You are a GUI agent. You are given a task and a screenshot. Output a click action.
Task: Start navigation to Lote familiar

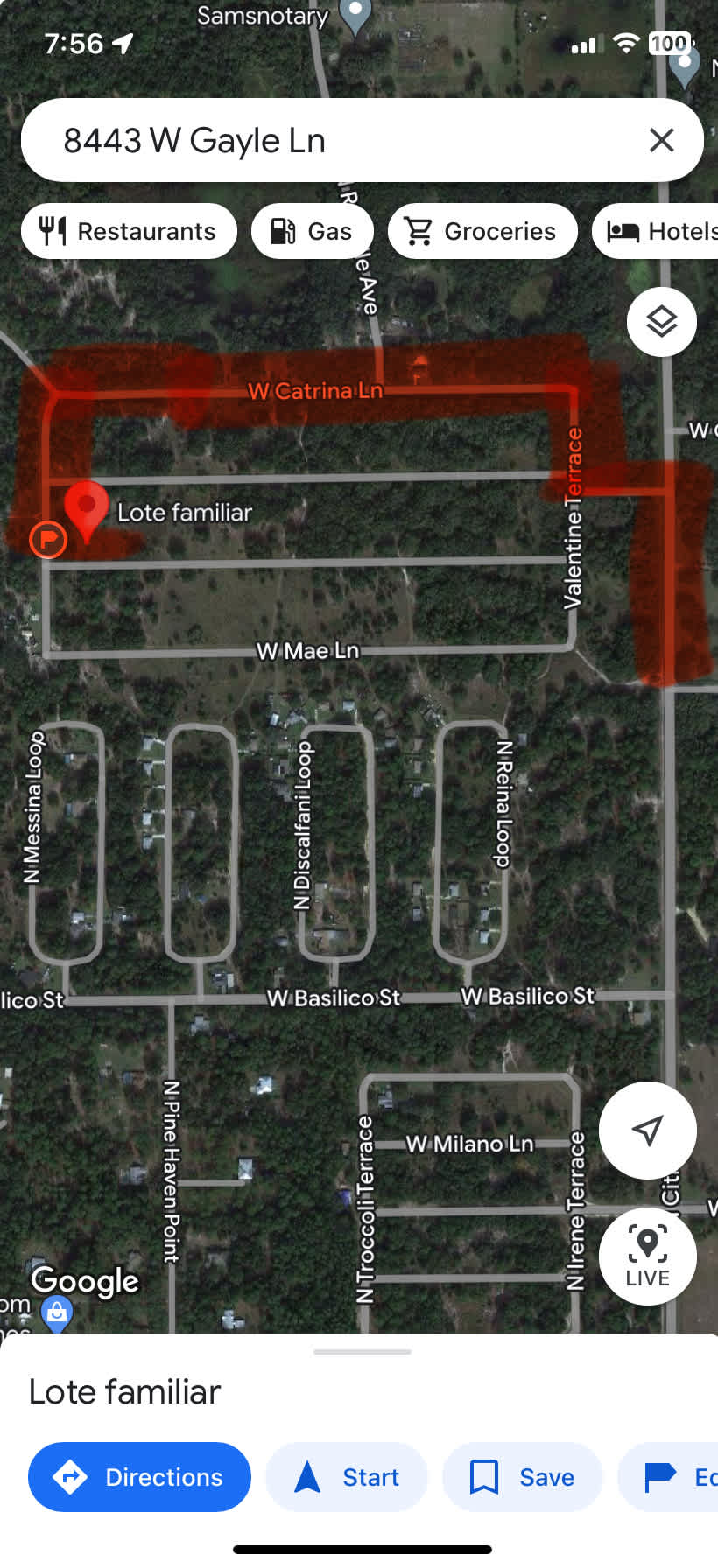pos(347,1477)
